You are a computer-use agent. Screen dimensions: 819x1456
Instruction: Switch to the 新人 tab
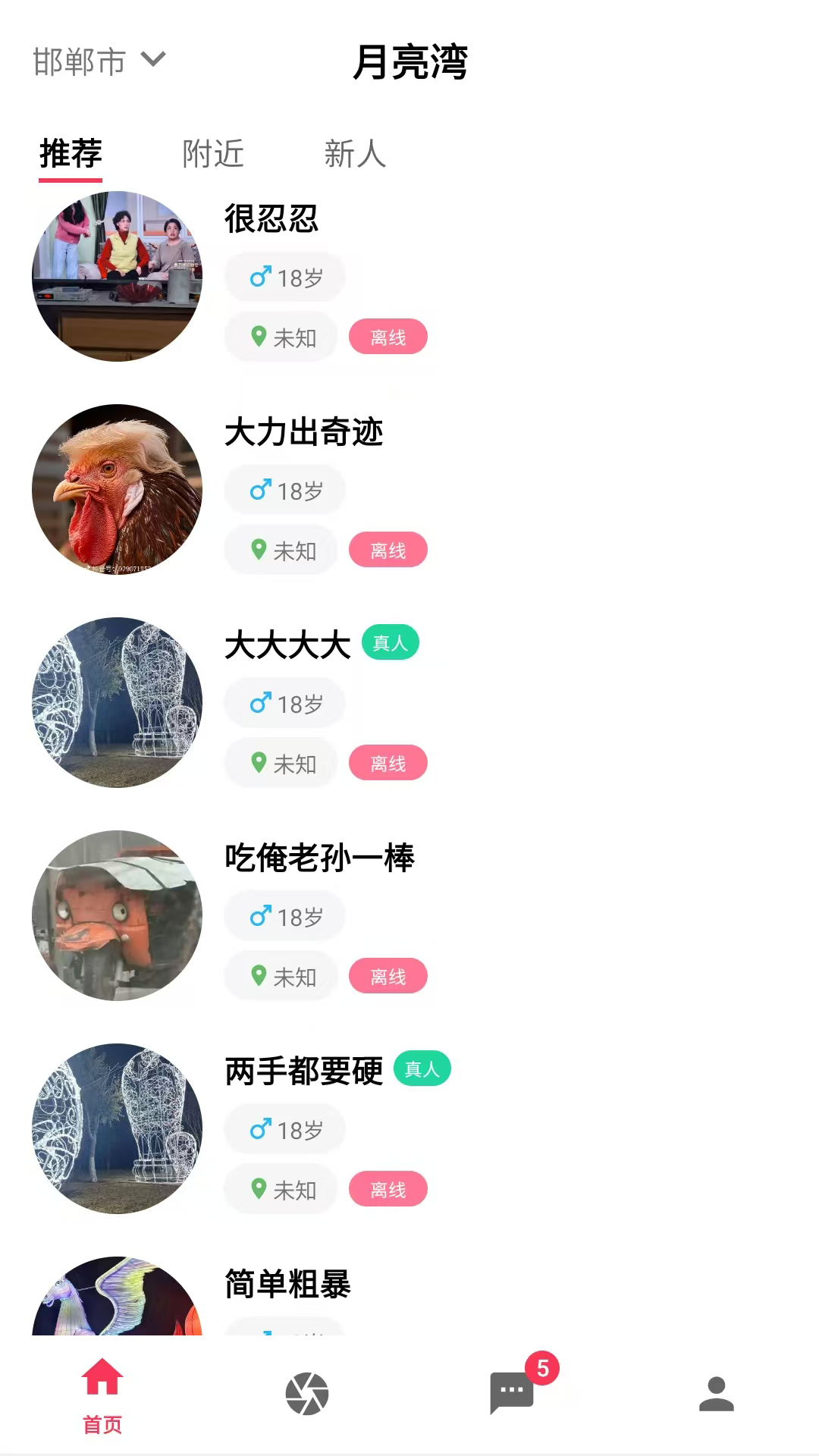coord(353,153)
